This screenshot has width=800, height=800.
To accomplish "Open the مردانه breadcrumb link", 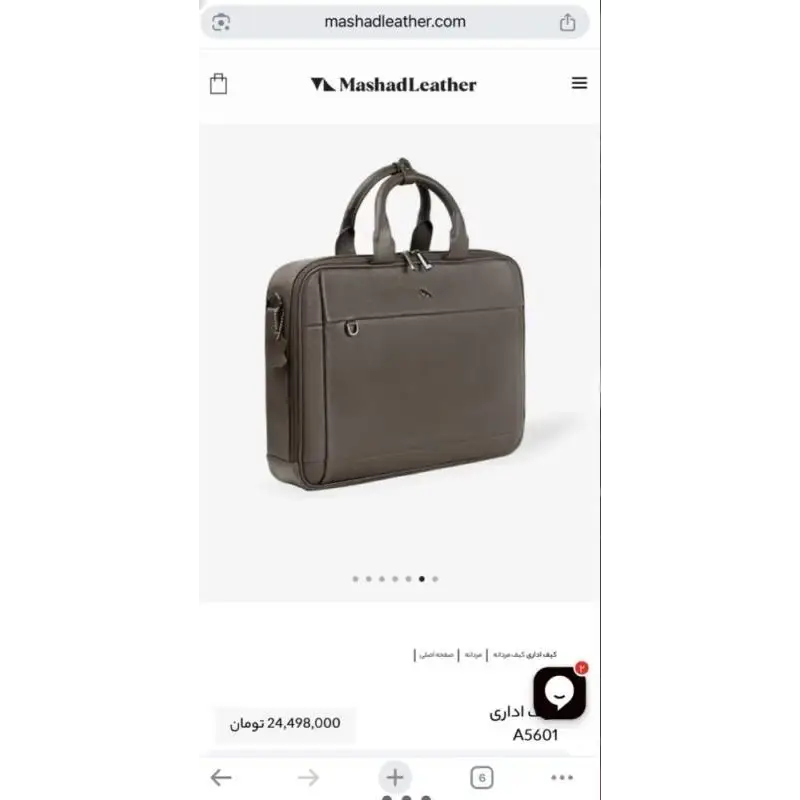I will 472,655.
